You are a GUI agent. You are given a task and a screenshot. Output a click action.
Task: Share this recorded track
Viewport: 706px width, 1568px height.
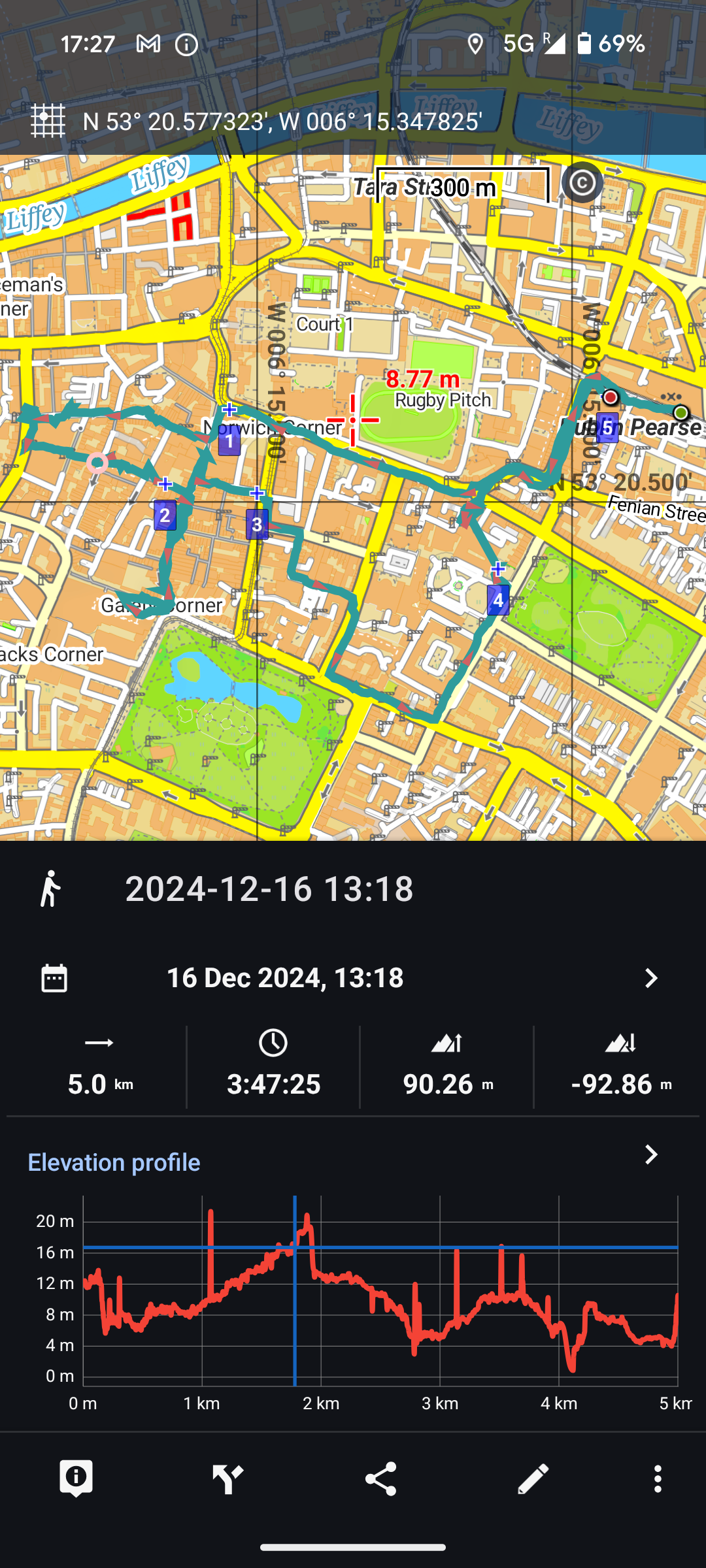click(380, 1478)
